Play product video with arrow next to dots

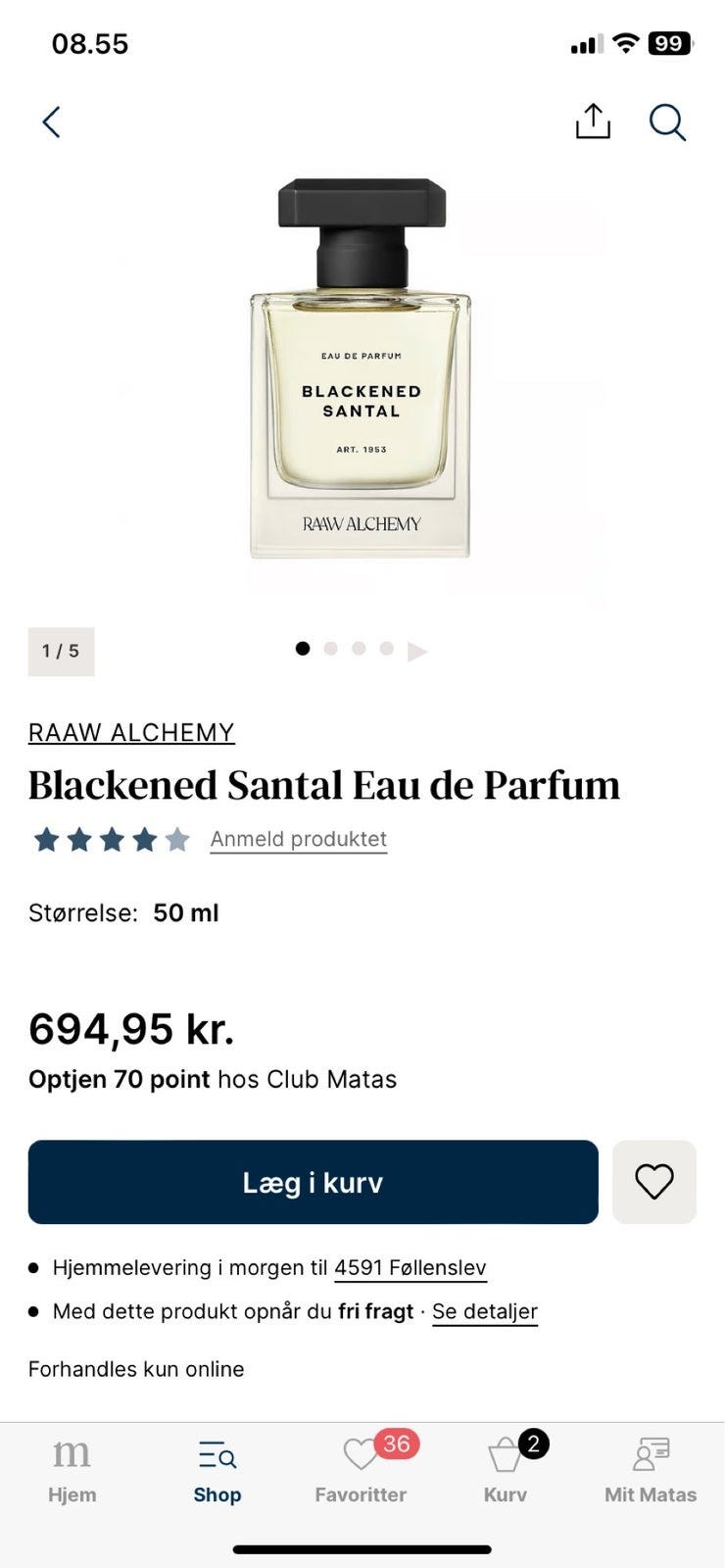click(x=418, y=648)
